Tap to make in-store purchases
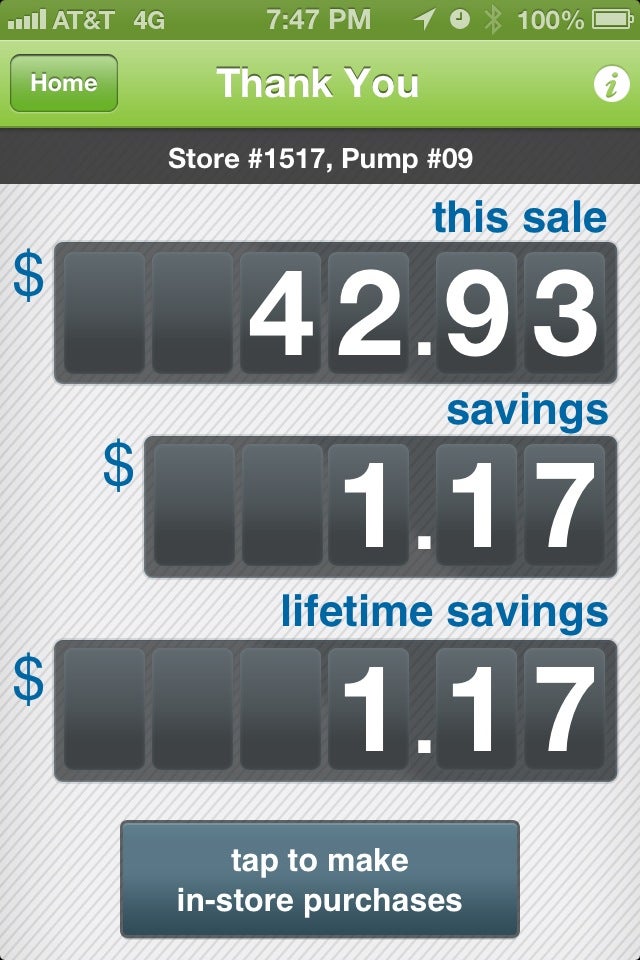The width and height of the screenshot is (640, 960). click(x=320, y=880)
